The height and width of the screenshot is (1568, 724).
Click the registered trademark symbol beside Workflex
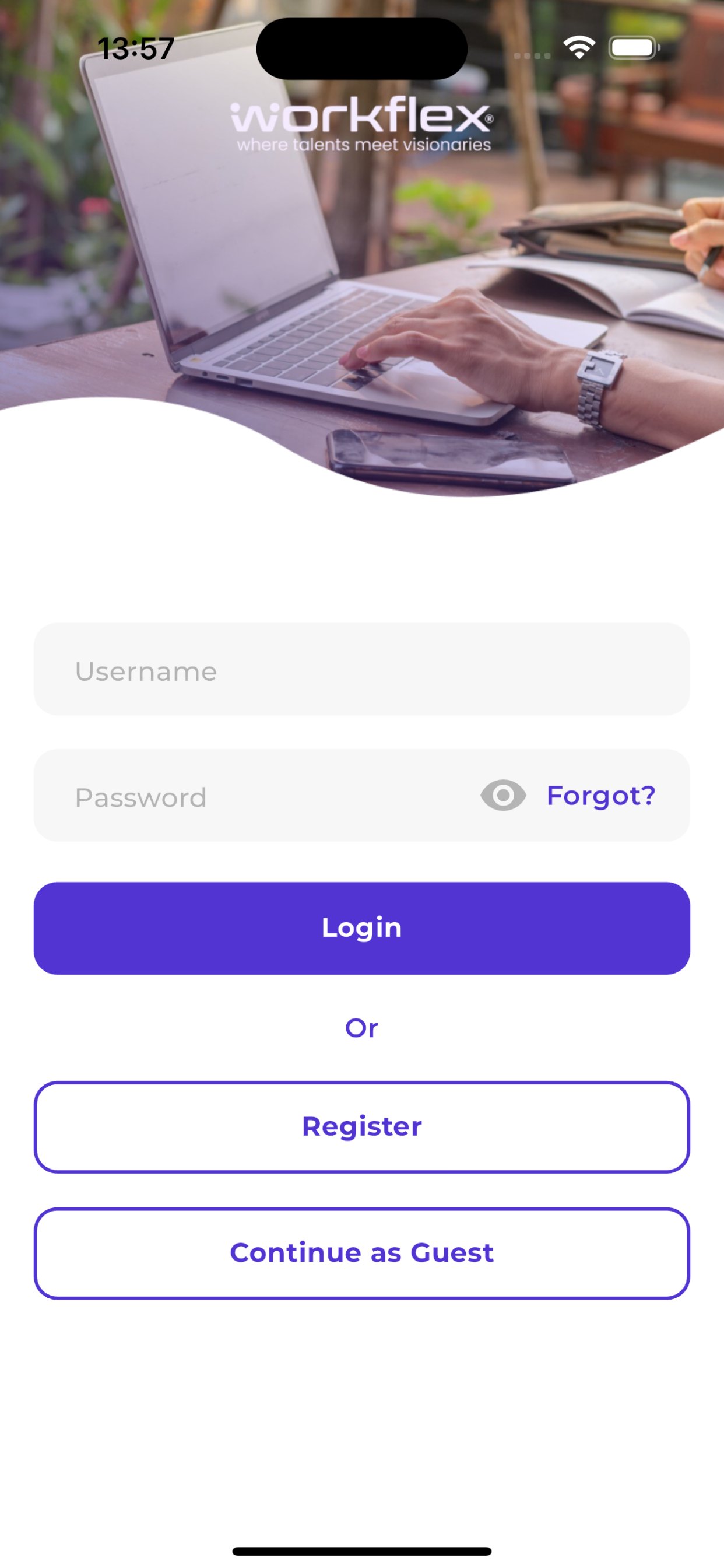490,121
